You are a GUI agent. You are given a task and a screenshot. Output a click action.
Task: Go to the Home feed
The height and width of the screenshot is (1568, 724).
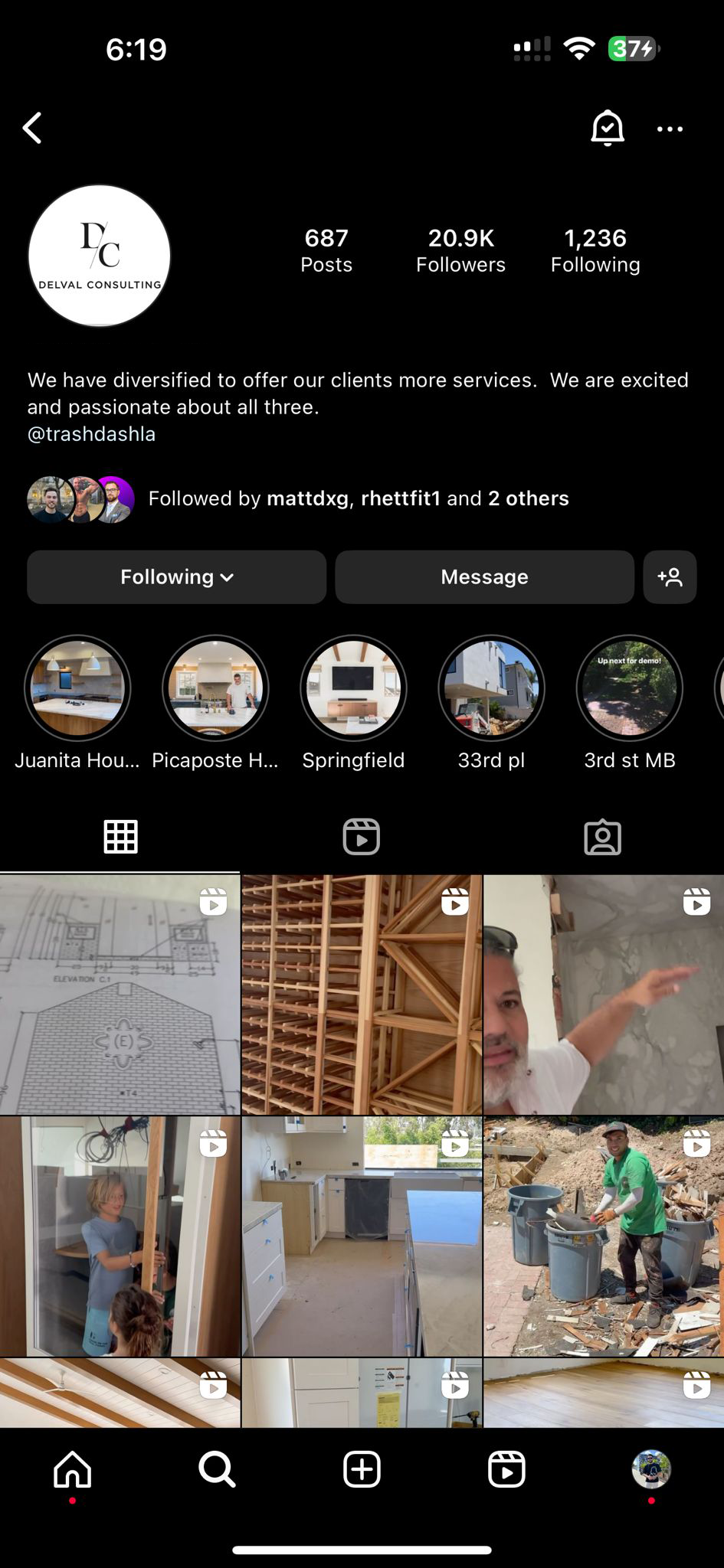73,1469
